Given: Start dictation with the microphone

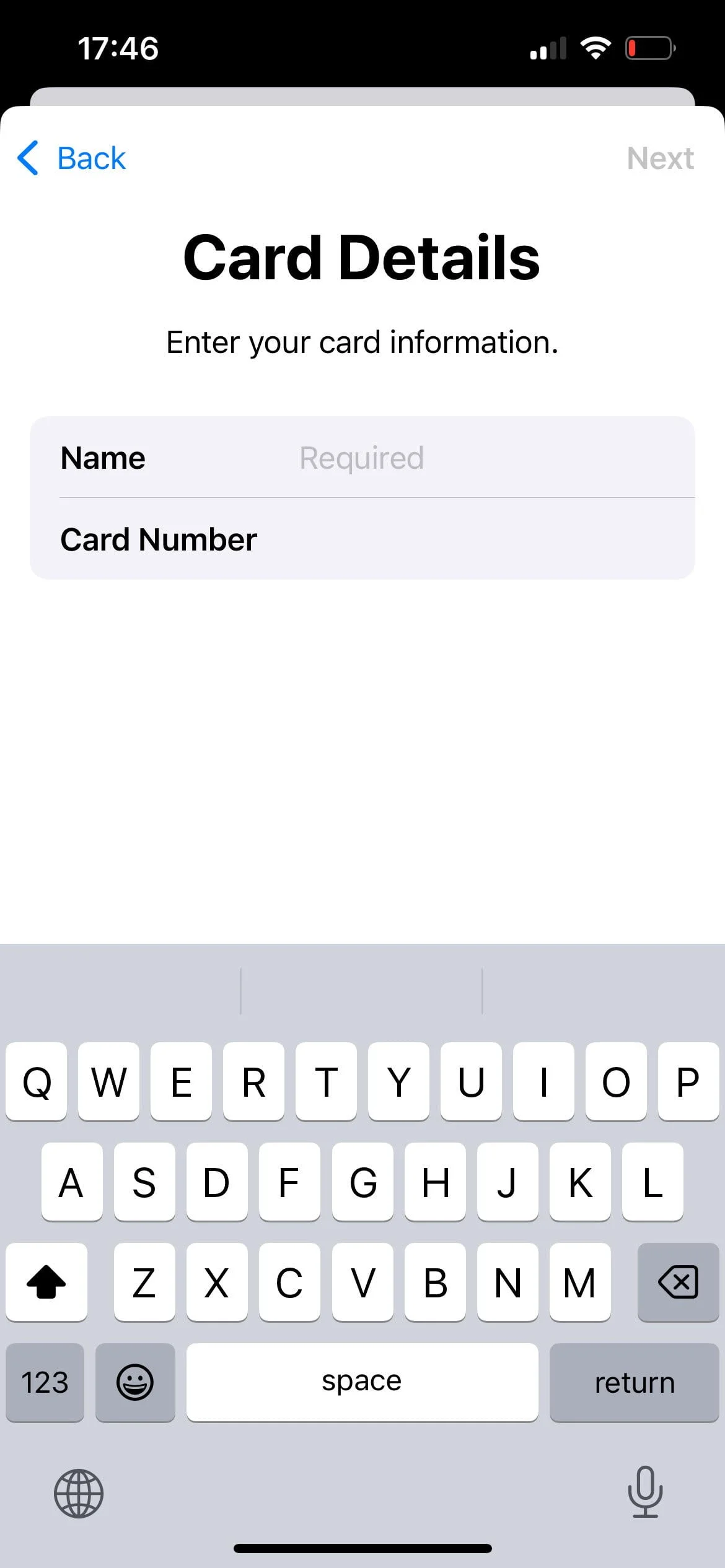Looking at the screenshot, I should [x=645, y=1491].
